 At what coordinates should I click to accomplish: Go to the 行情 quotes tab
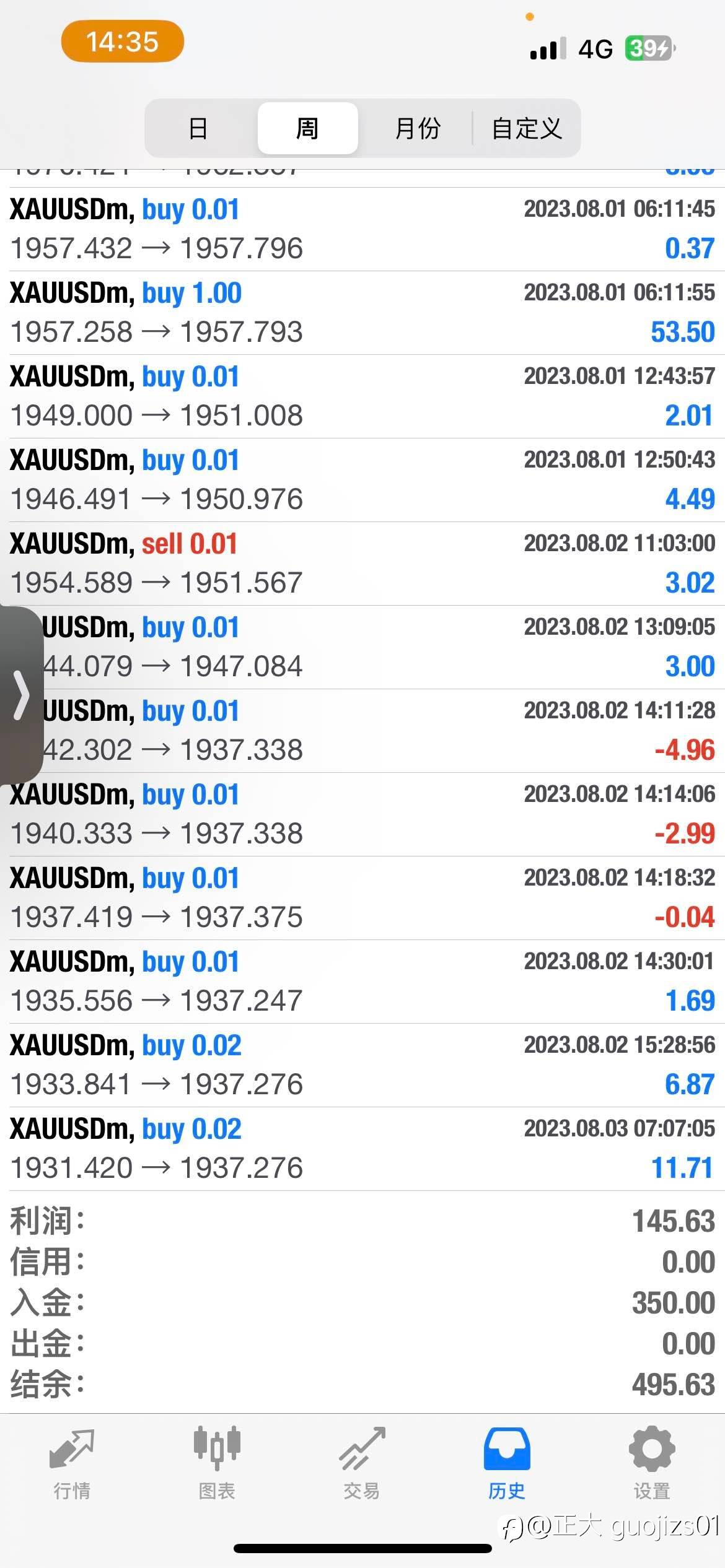pos(72,1463)
